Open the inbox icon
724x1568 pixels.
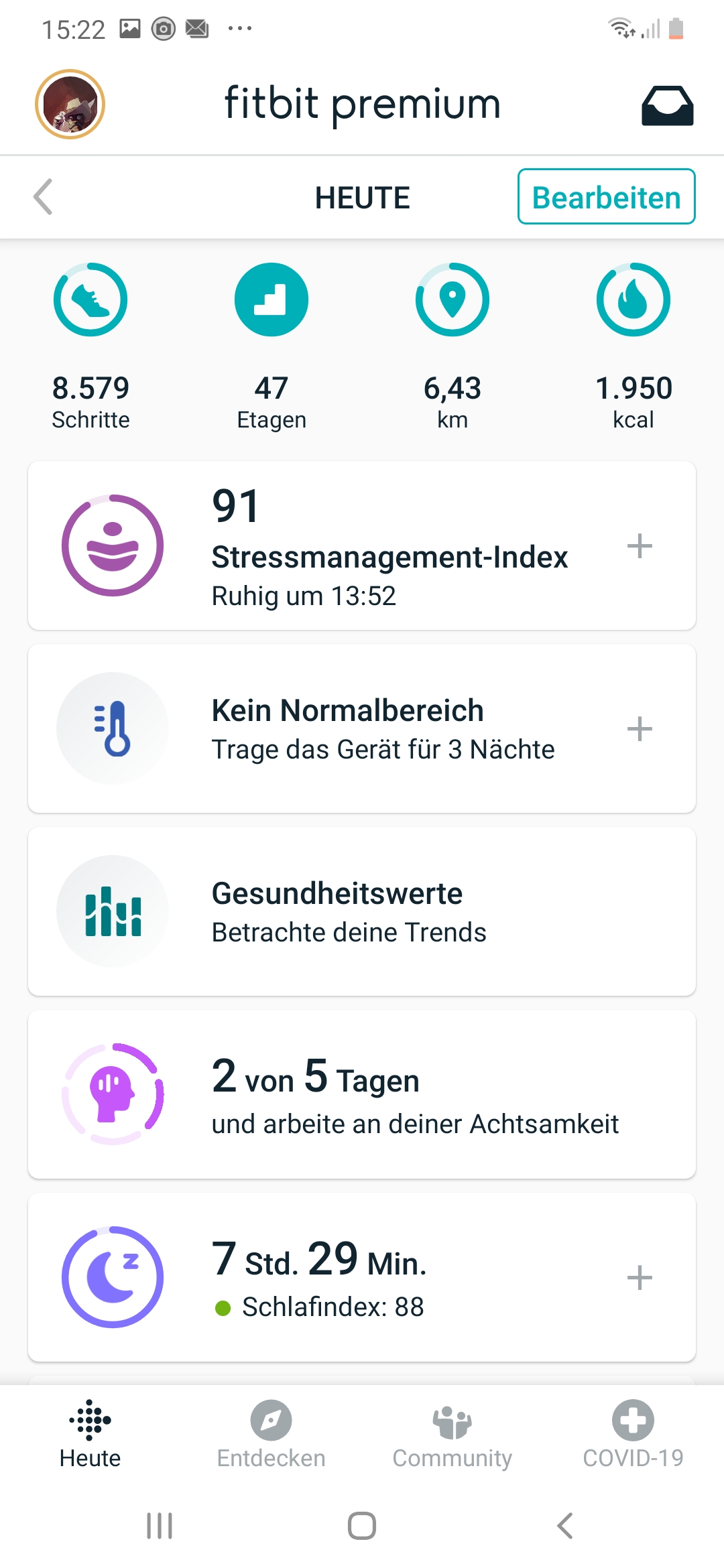tap(667, 106)
